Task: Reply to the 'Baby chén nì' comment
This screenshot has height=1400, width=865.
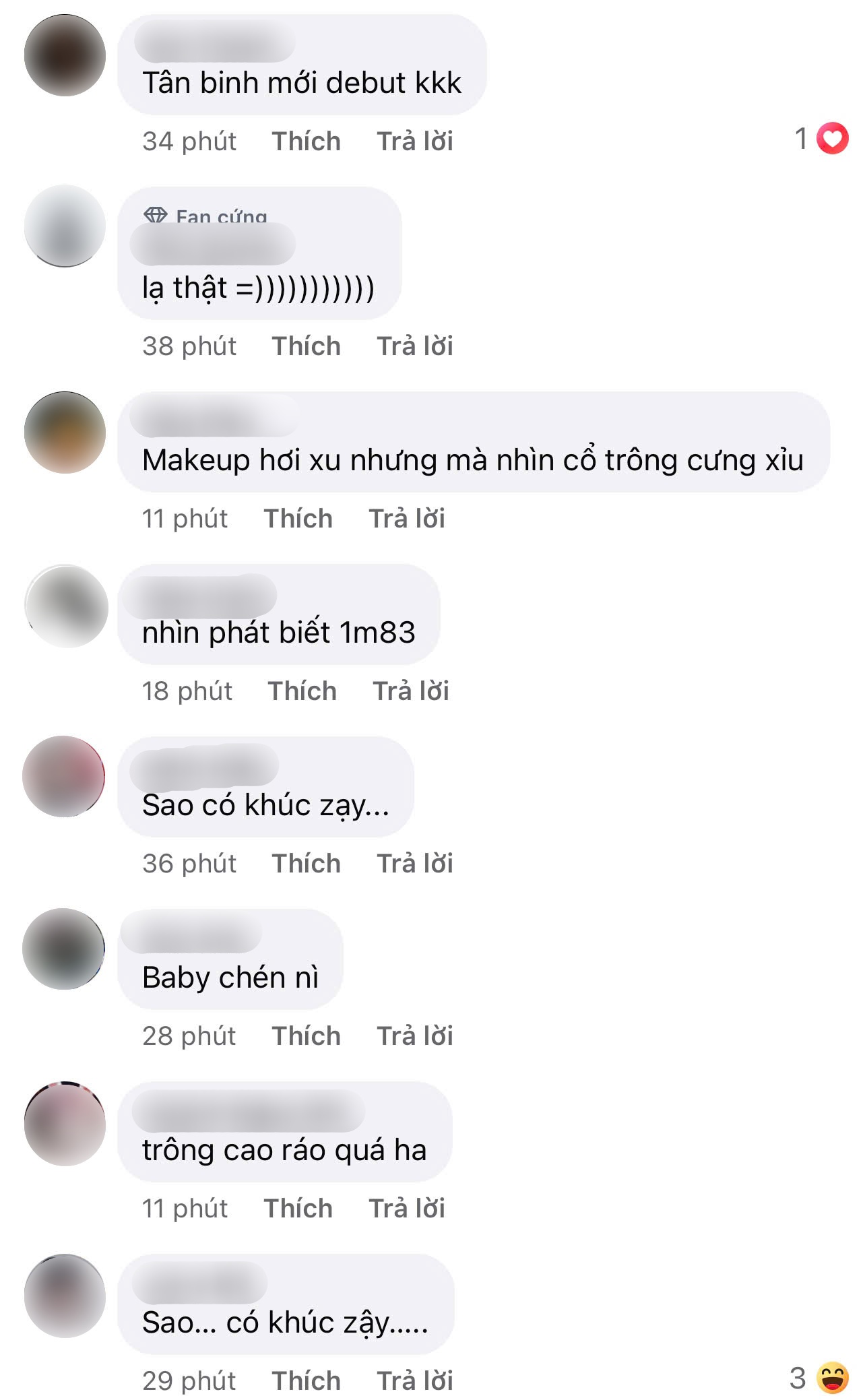Action: tap(414, 1036)
